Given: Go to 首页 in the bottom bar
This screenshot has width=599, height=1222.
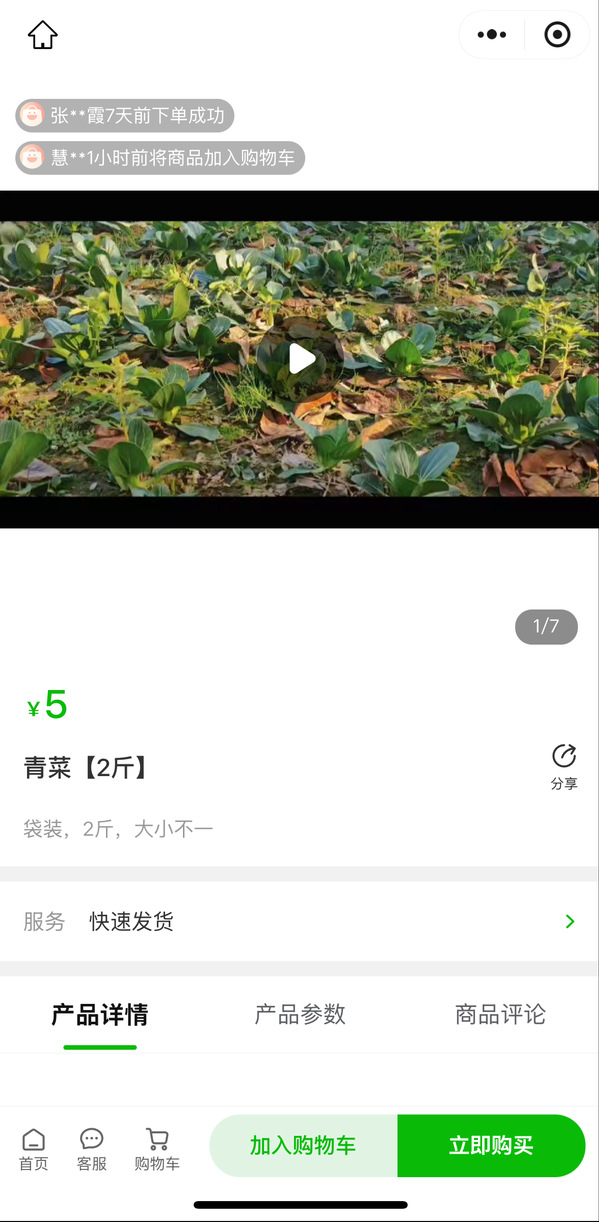Looking at the screenshot, I should coord(33,1149).
